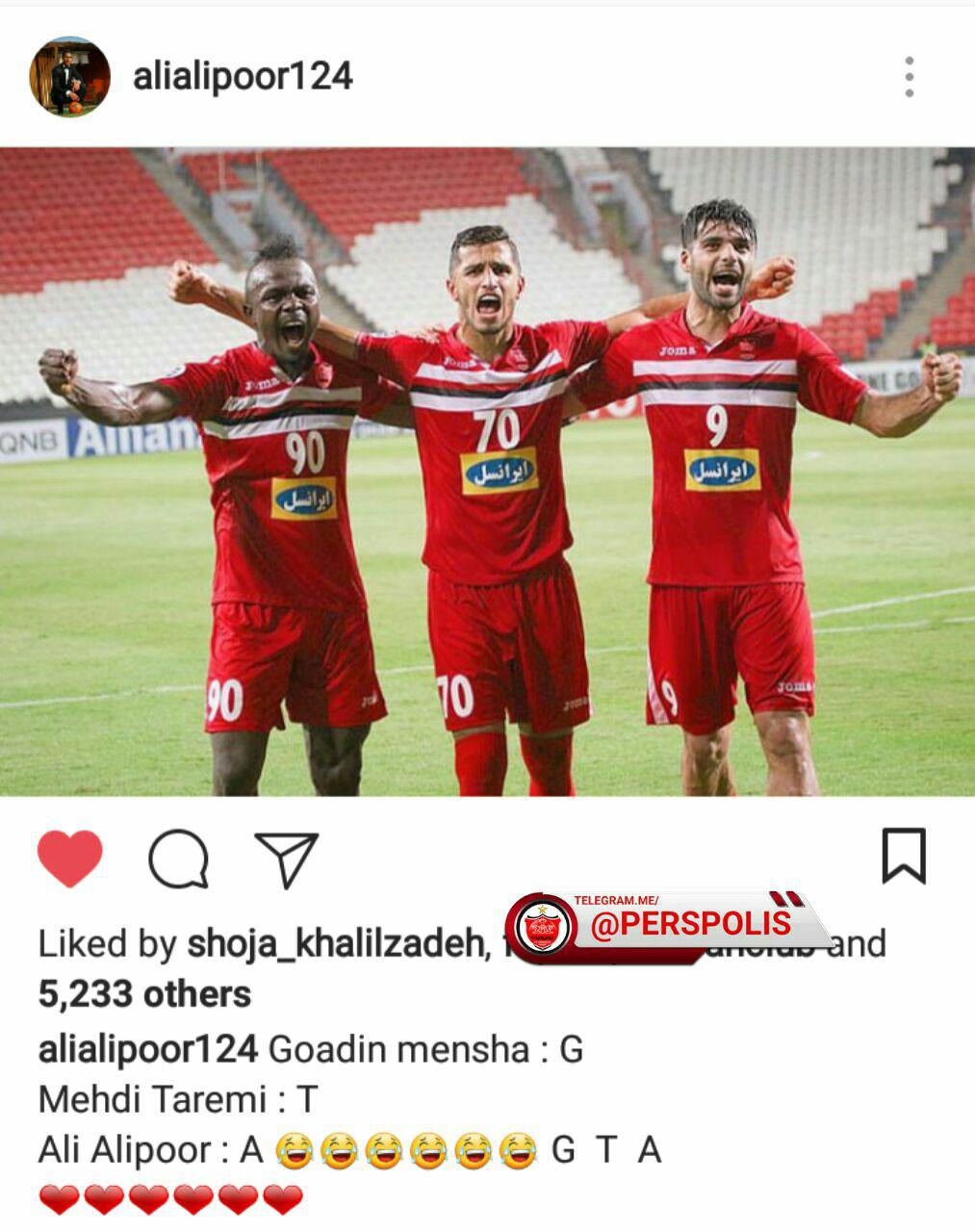Tap the alialipoor124 username in the caption
This screenshot has width=975, height=1232.
[x=147, y=1049]
